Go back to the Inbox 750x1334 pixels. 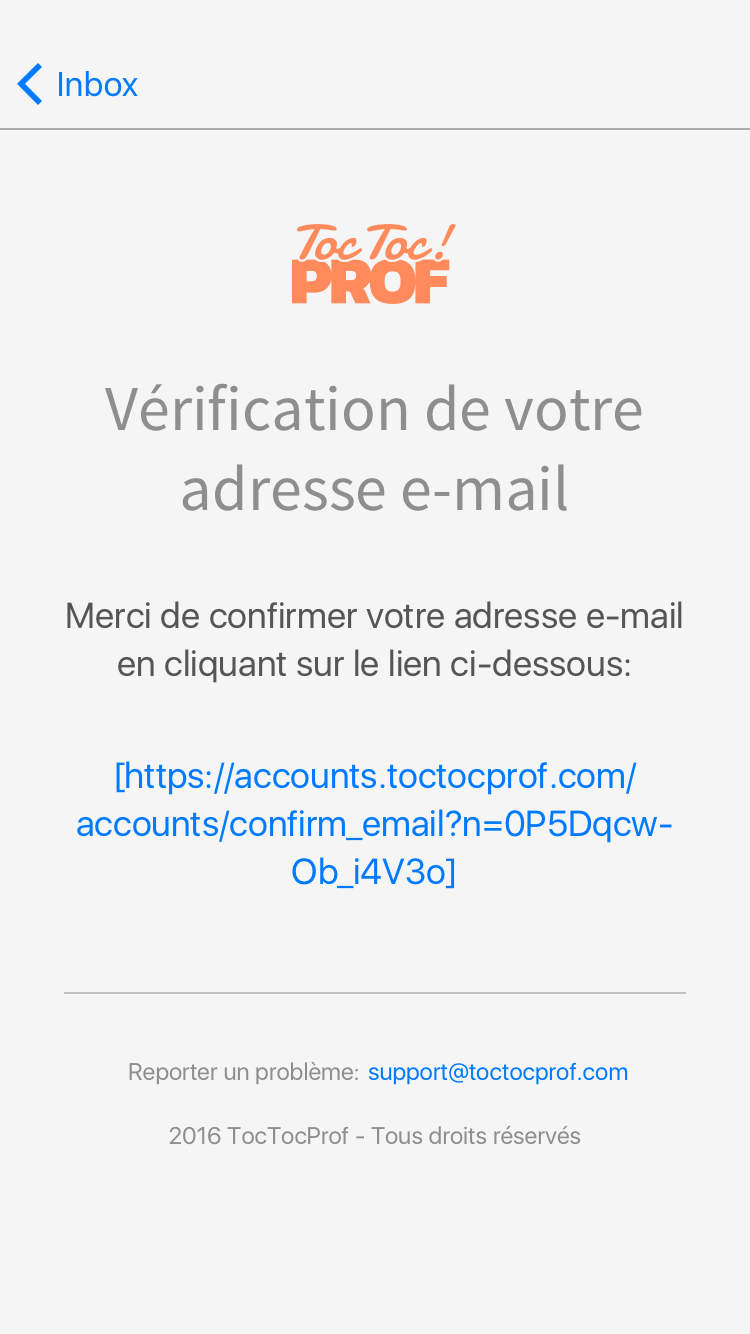point(78,84)
